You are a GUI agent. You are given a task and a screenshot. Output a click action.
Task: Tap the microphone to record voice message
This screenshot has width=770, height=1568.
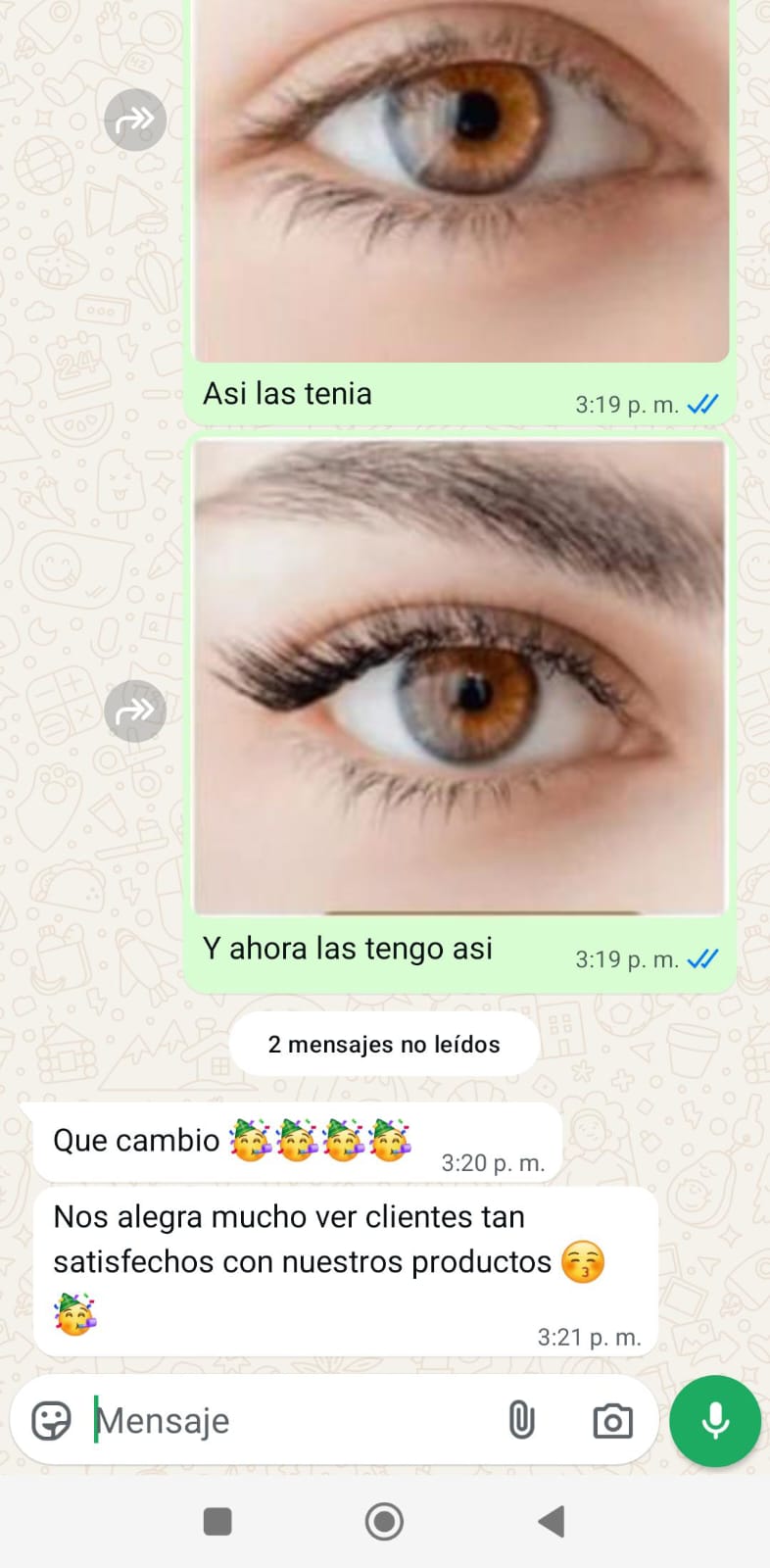[x=715, y=1420]
